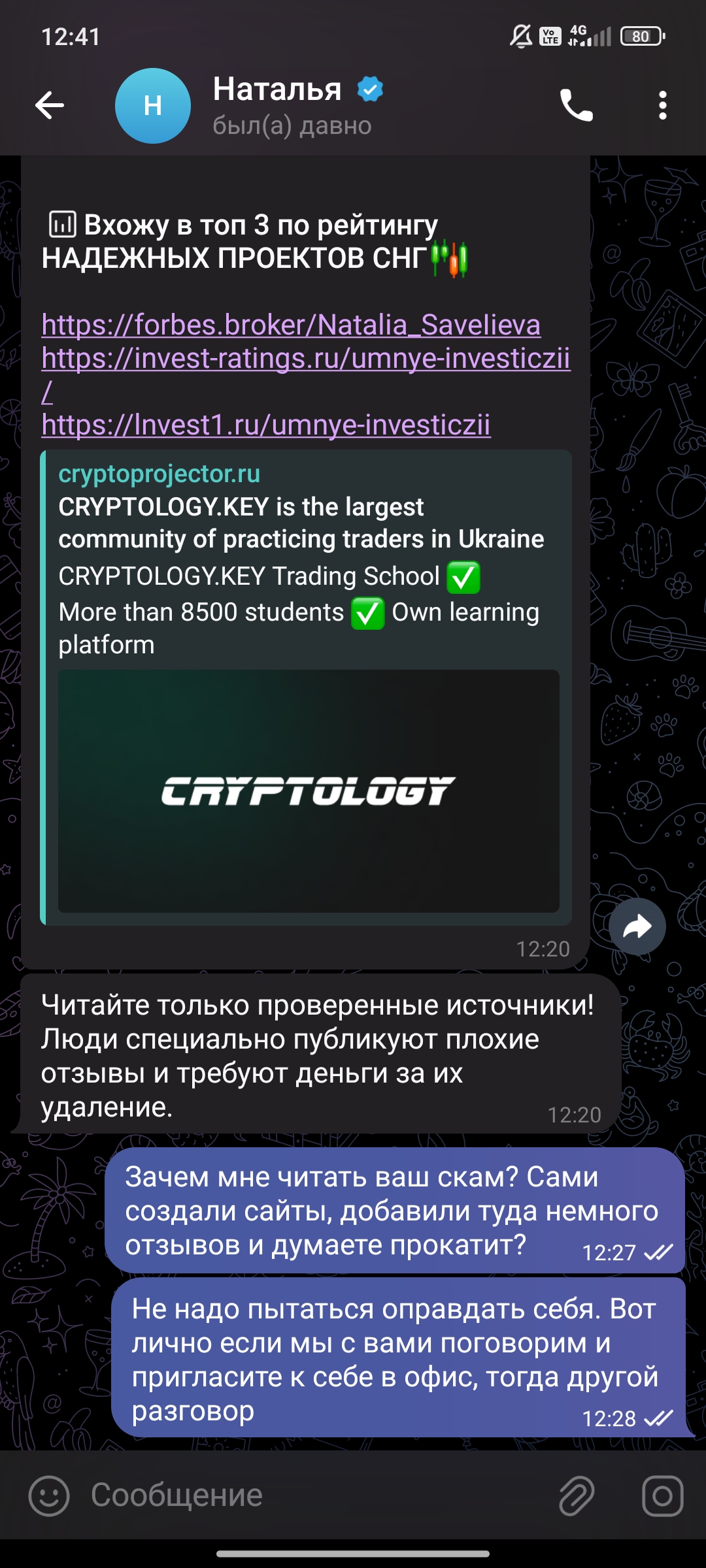Start a voice call with Наталья
Image resolution: width=706 pixels, height=1568 pixels.
point(576,105)
